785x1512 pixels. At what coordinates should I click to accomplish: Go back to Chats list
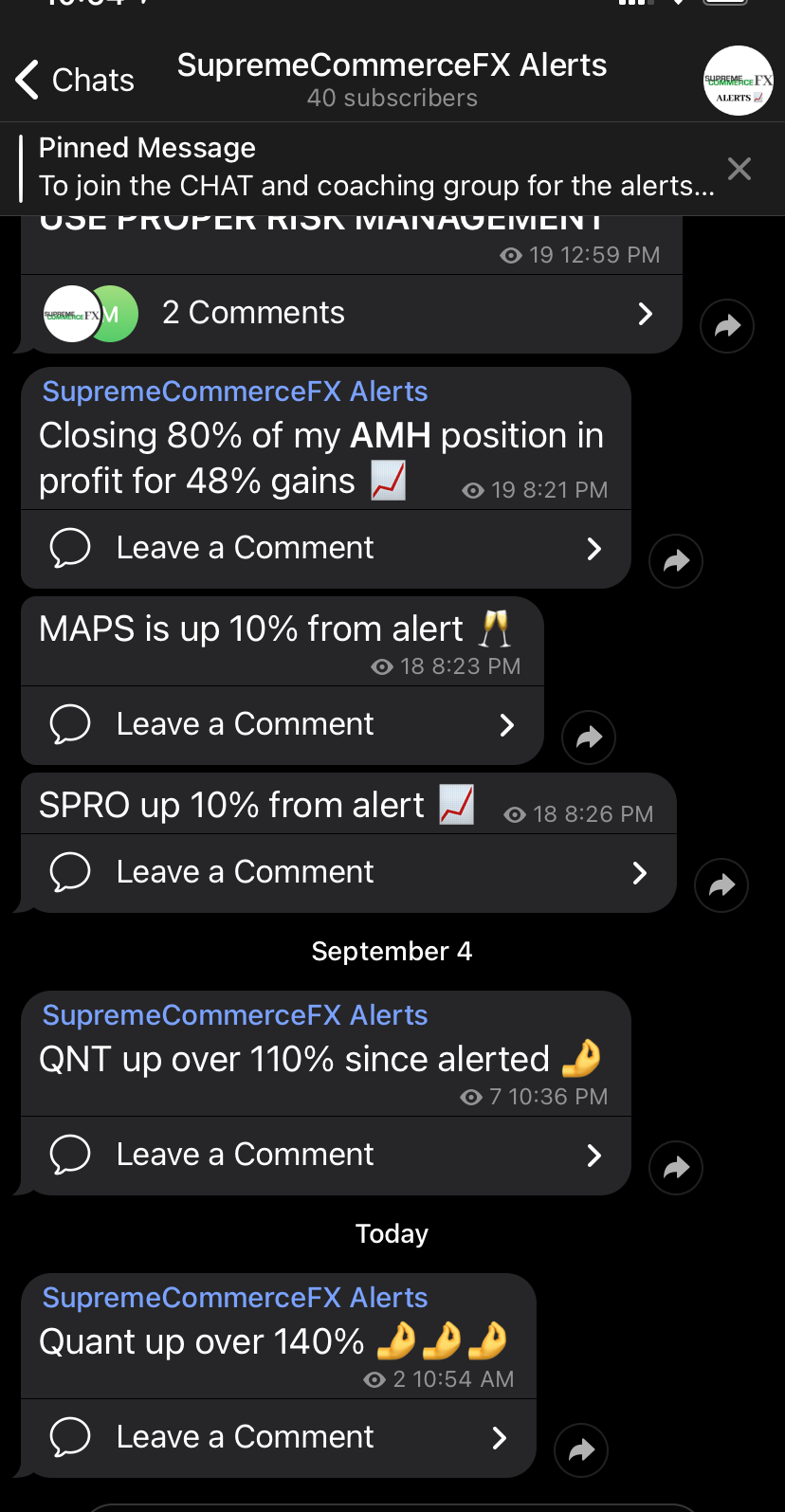coord(75,81)
